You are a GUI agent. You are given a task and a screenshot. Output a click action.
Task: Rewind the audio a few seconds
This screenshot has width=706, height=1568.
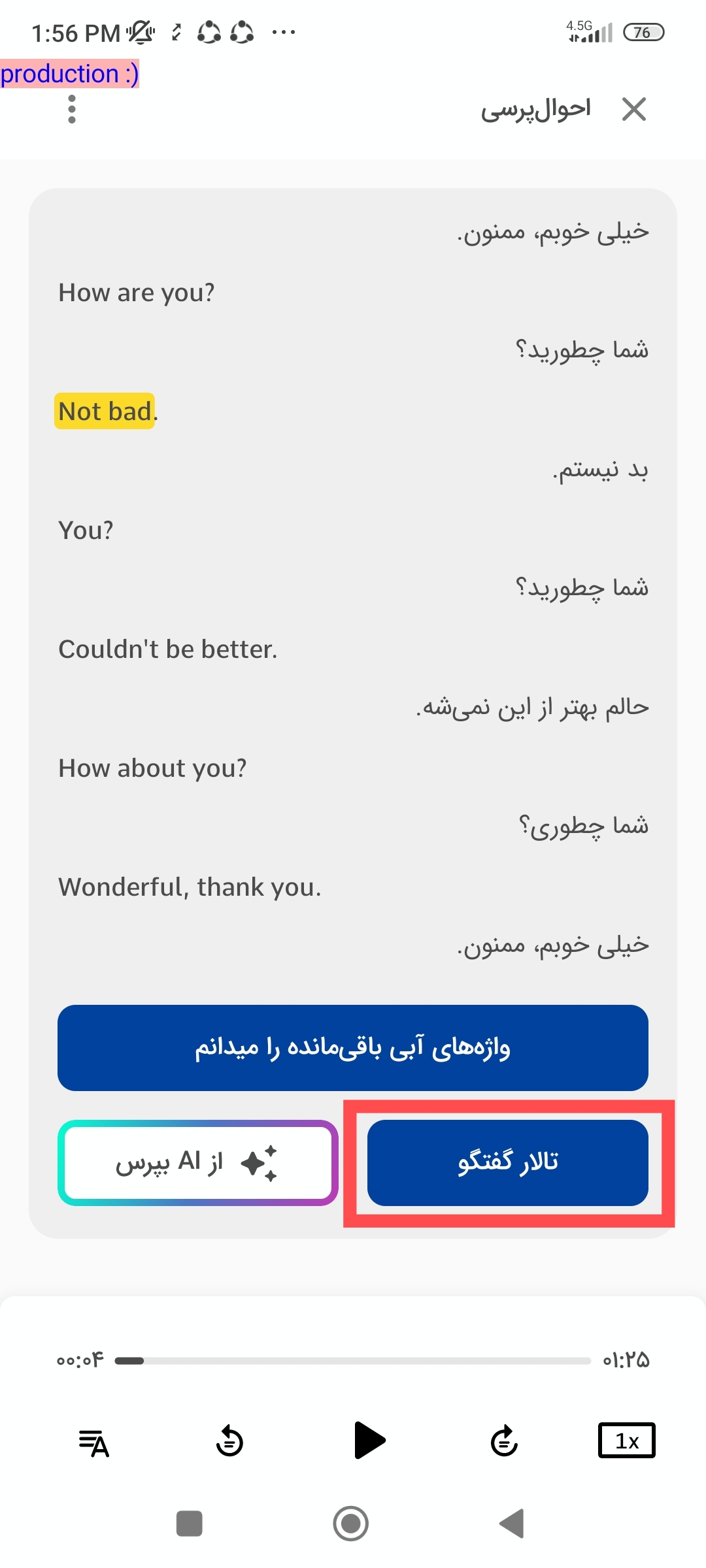[229, 1441]
